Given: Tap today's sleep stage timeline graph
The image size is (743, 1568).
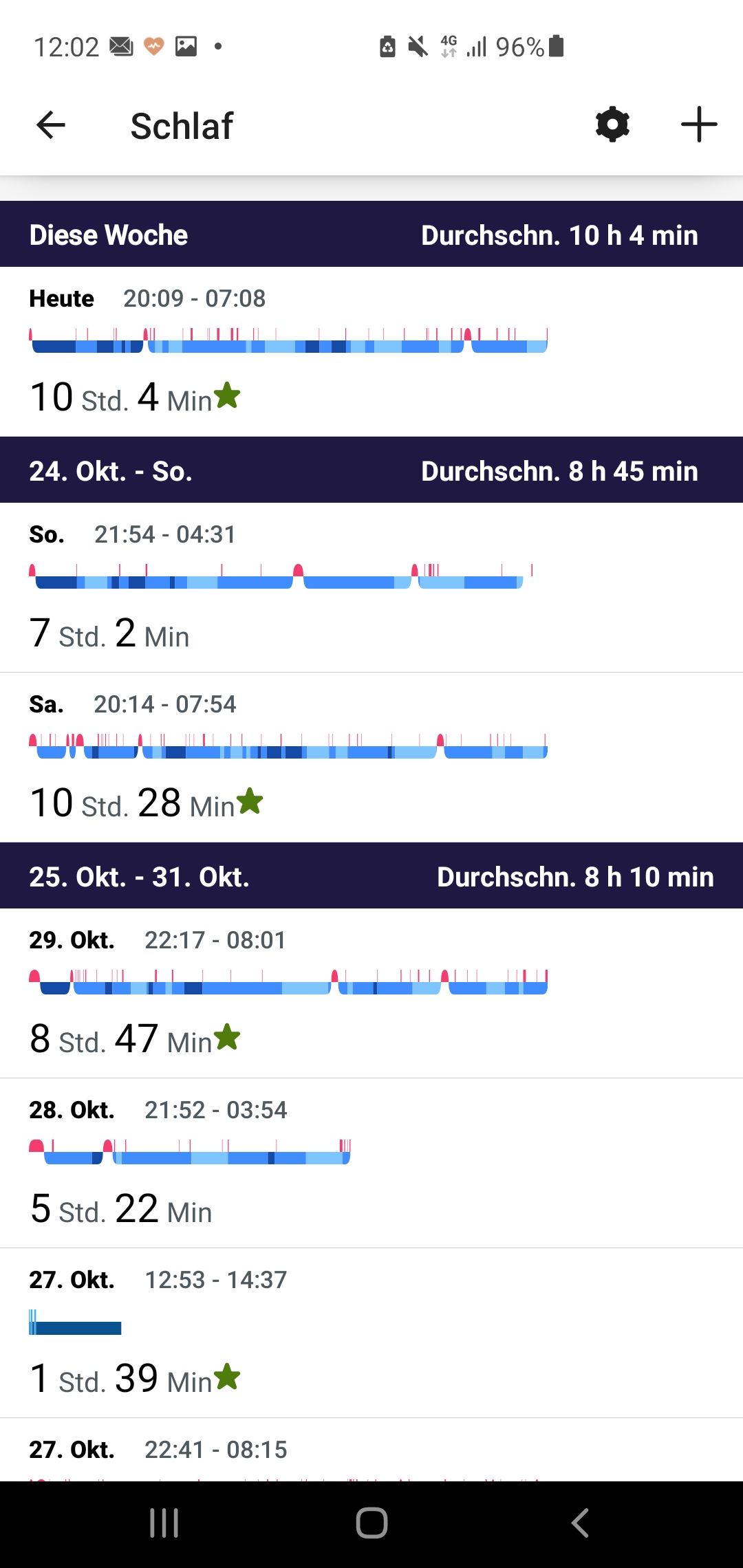Looking at the screenshot, I should 289,342.
